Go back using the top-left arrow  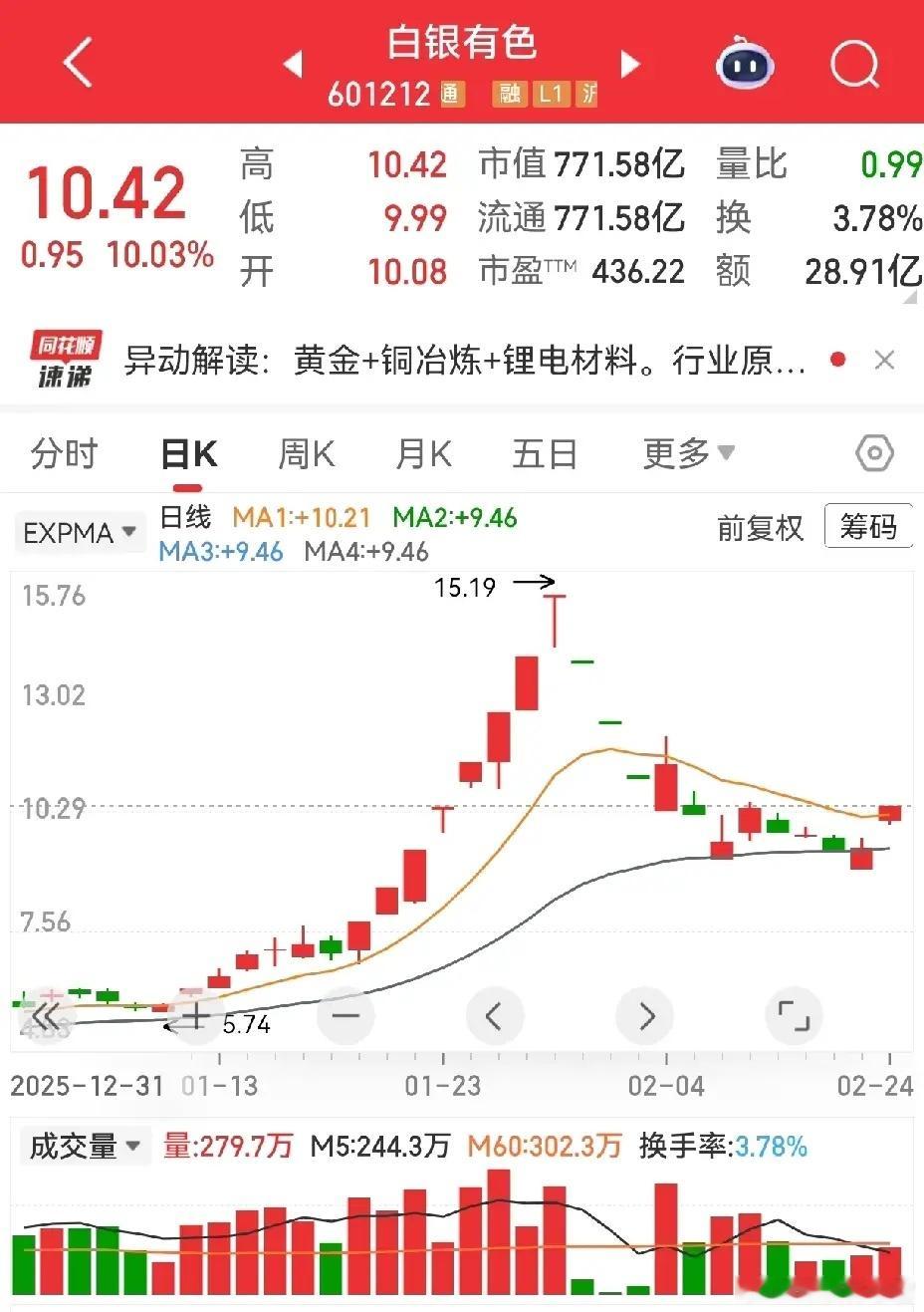tap(78, 63)
